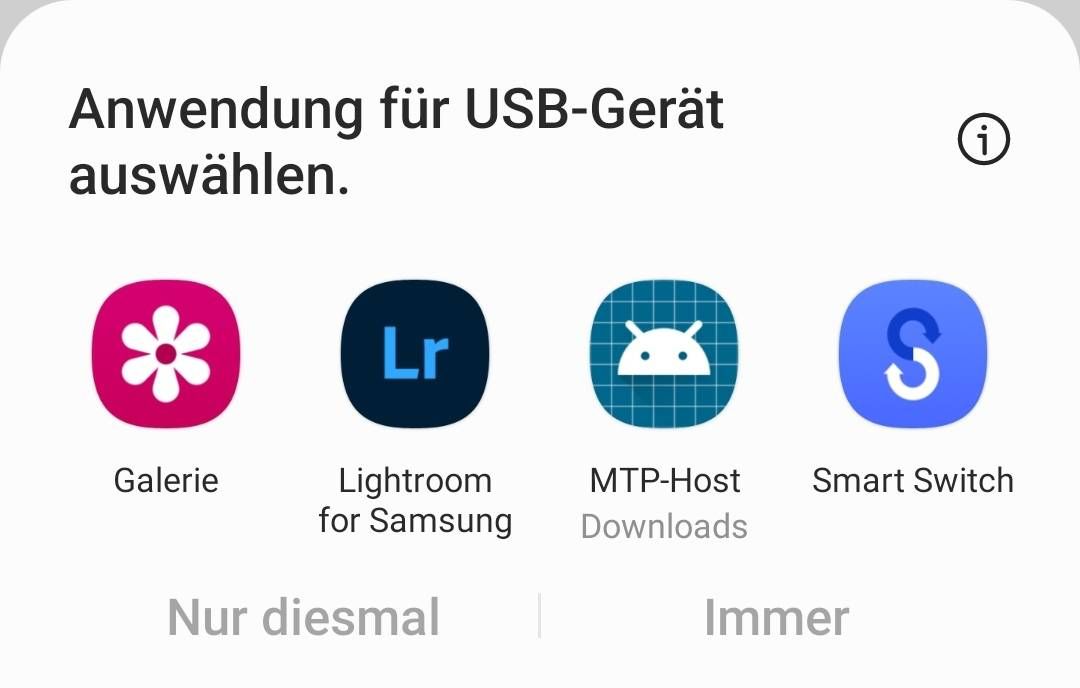Tap the Nur diesmal button
The image size is (1080, 688).
click(303, 617)
